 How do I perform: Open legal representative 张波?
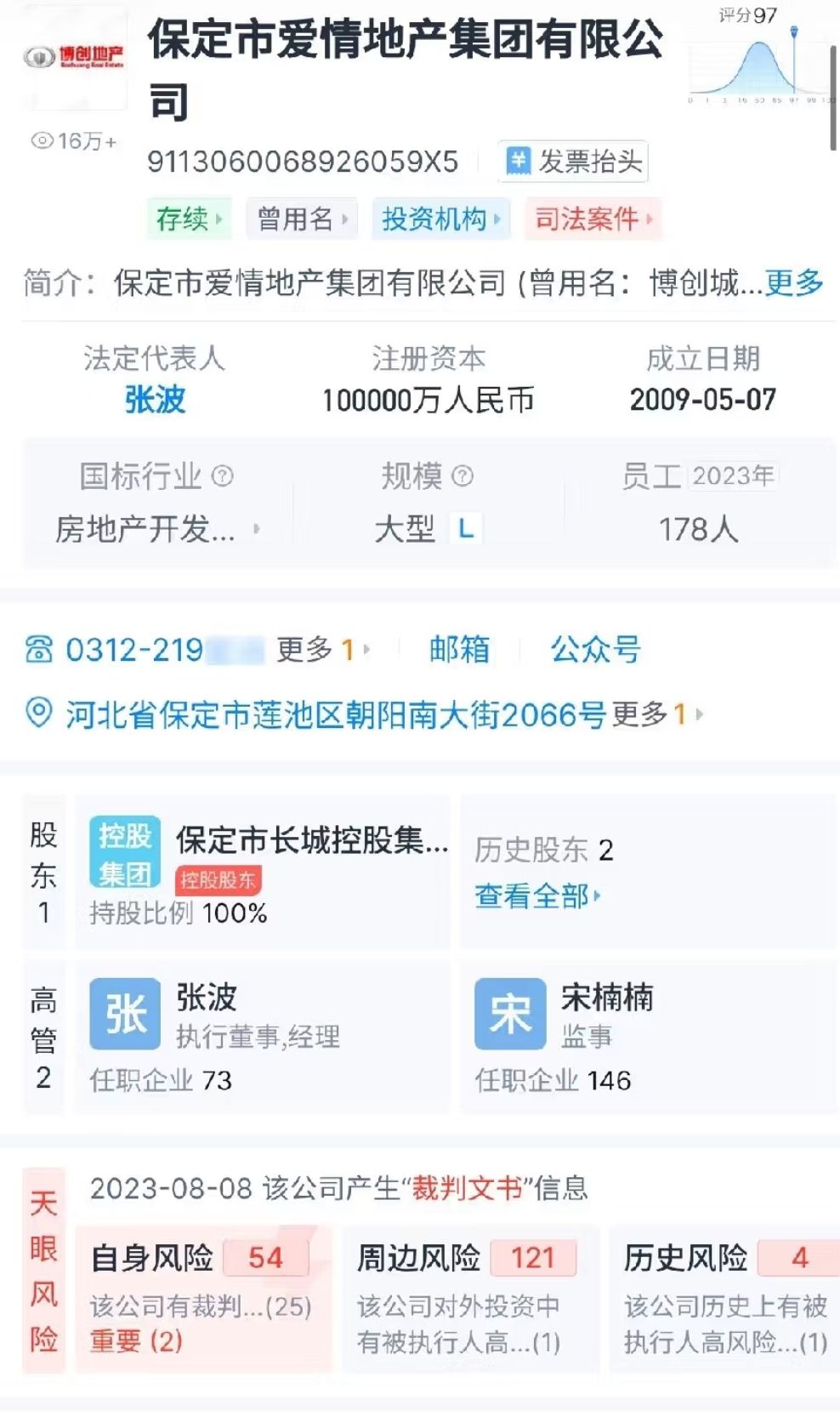[155, 399]
